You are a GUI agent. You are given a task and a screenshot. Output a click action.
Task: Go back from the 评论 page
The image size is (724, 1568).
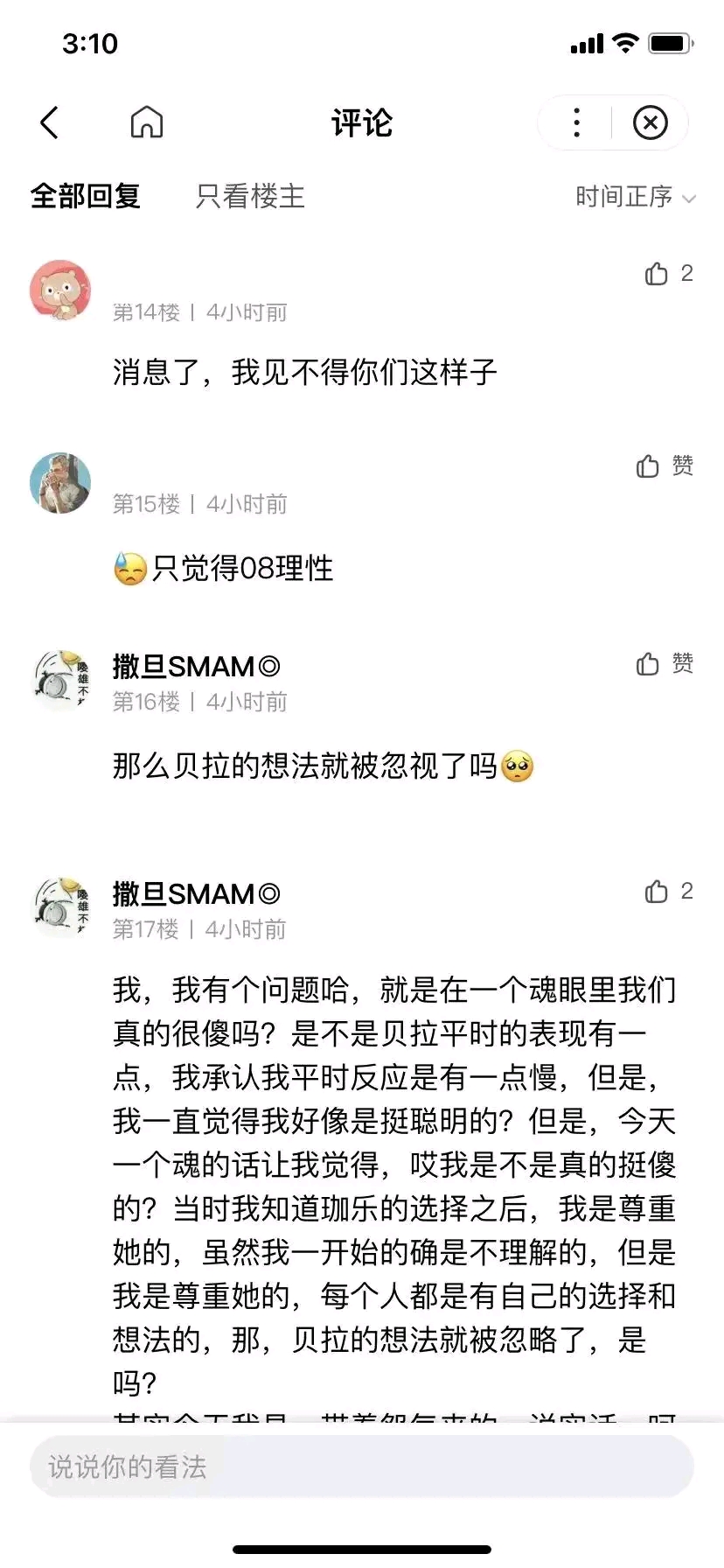pos(50,122)
